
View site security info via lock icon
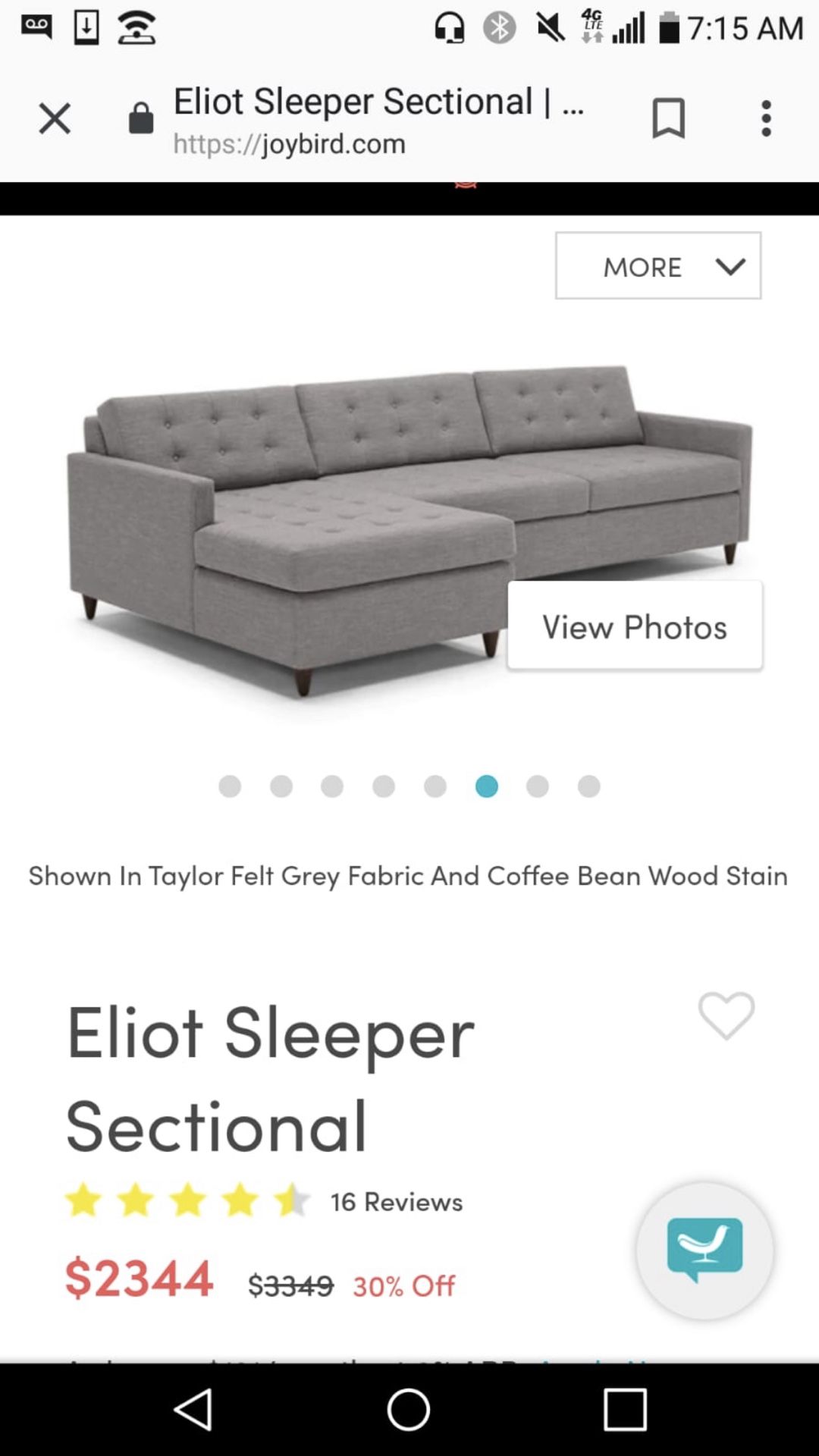click(141, 118)
